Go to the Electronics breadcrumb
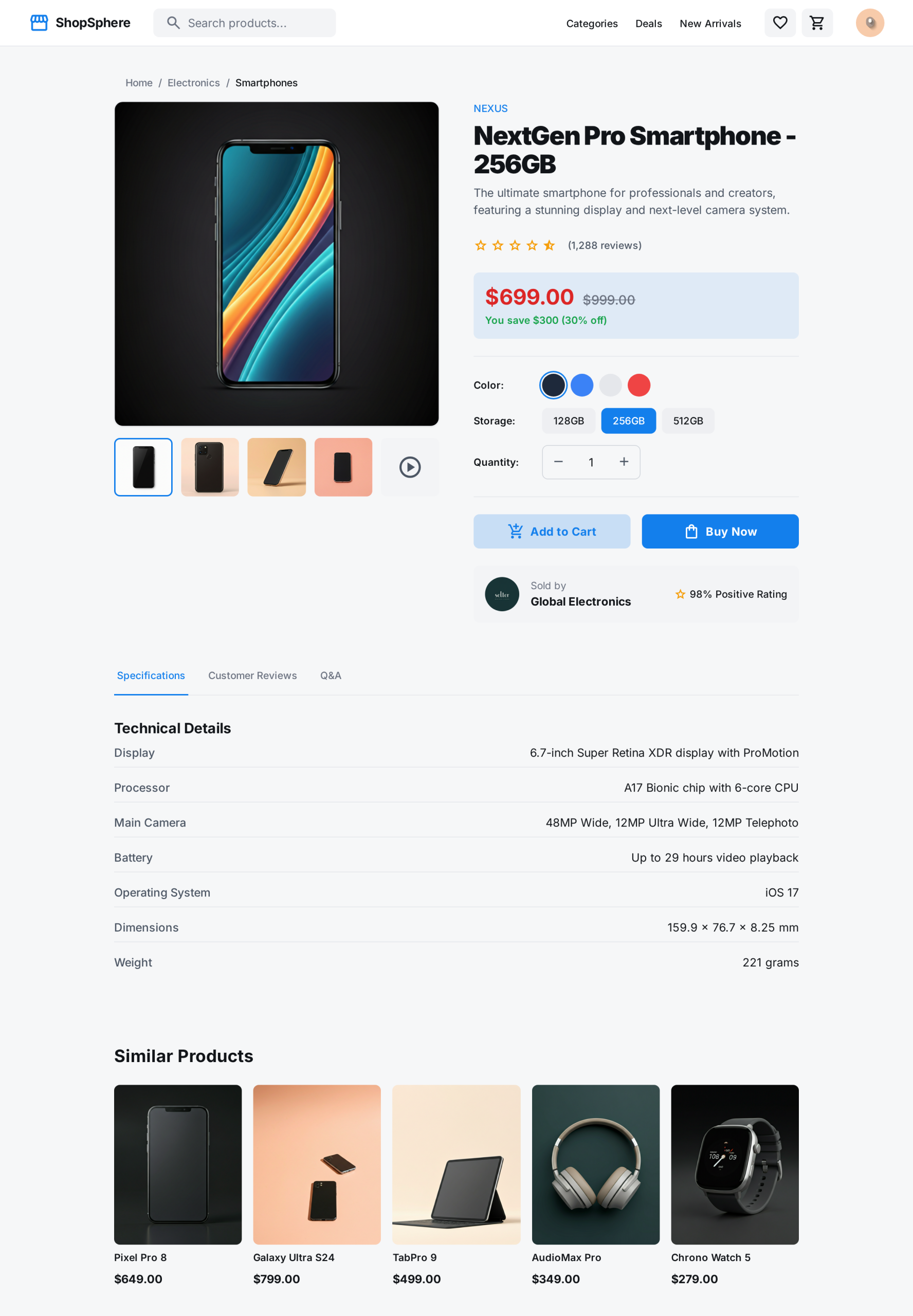913x1316 pixels. (193, 83)
